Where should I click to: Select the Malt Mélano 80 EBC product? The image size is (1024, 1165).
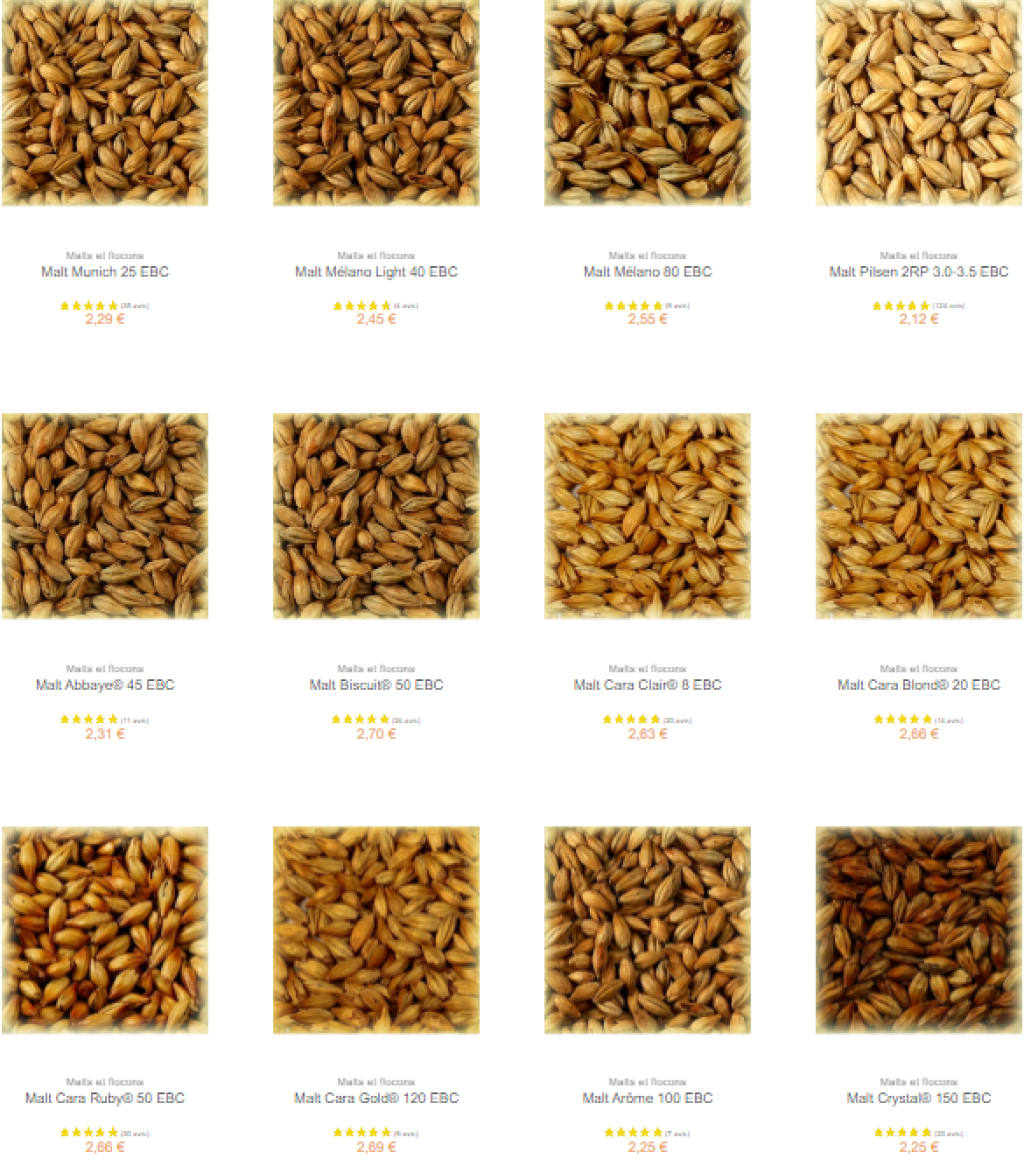tap(647, 272)
